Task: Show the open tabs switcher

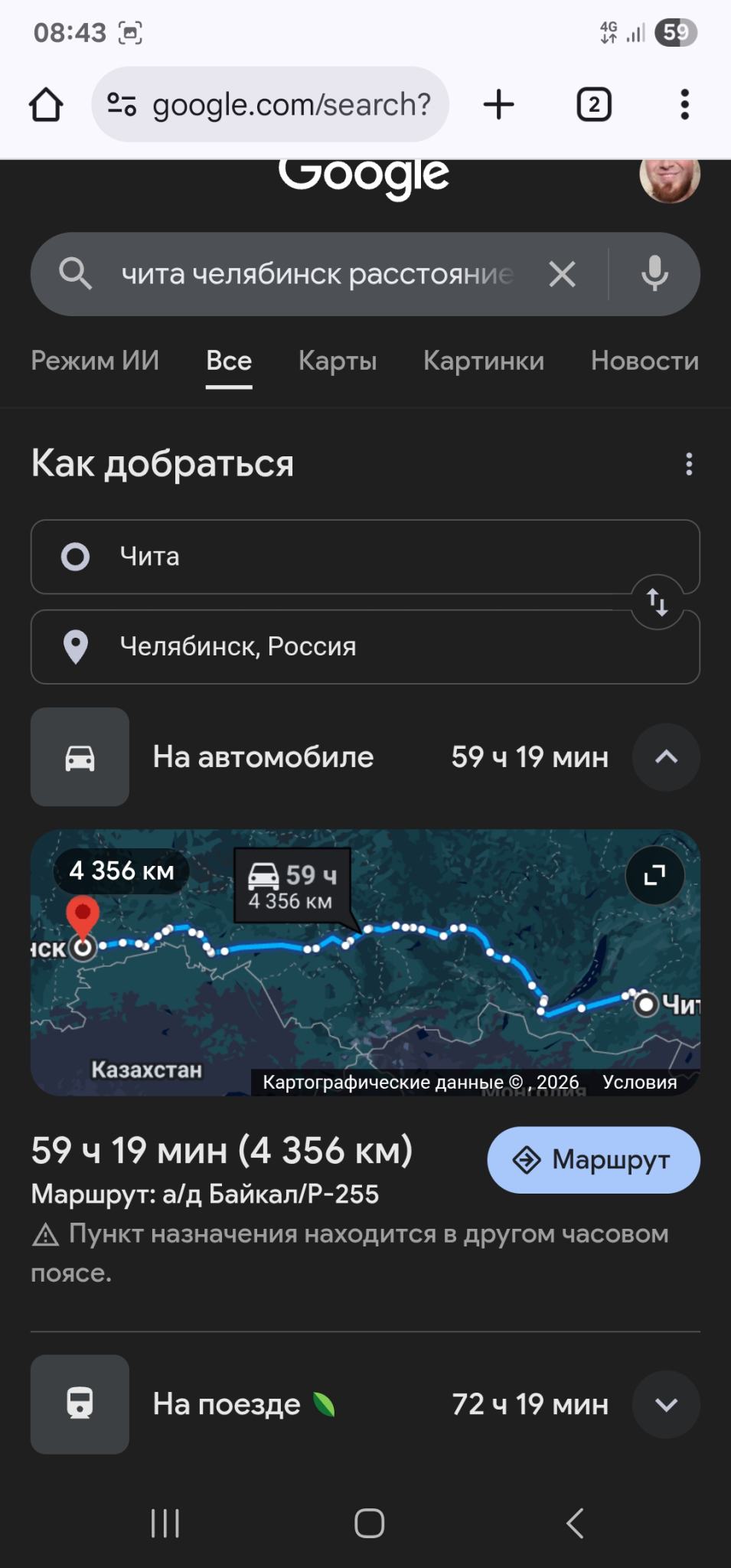Action: pyautogui.click(x=593, y=105)
